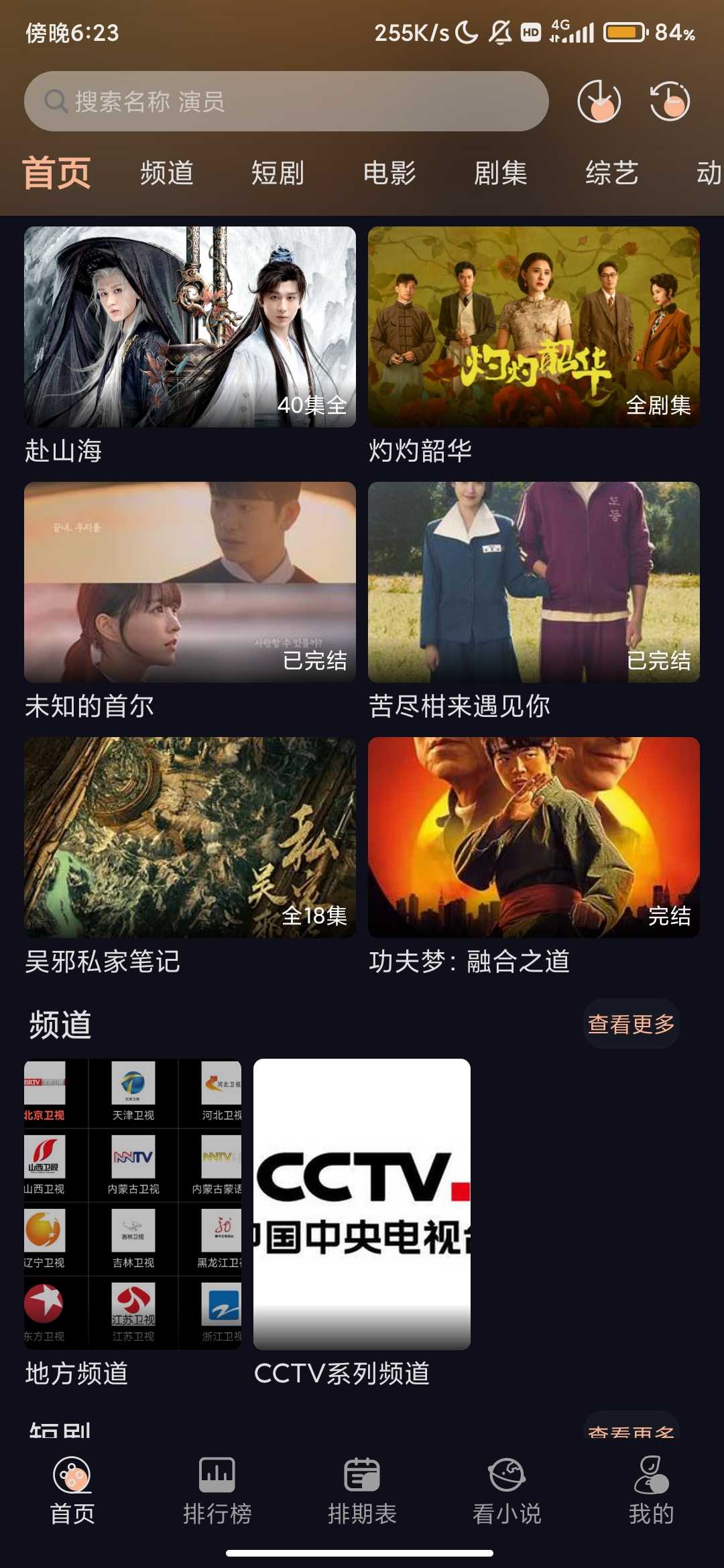724x1568 pixels.
Task: Tap 查看更多 next to 频道 section
Action: [x=631, y=1024]
